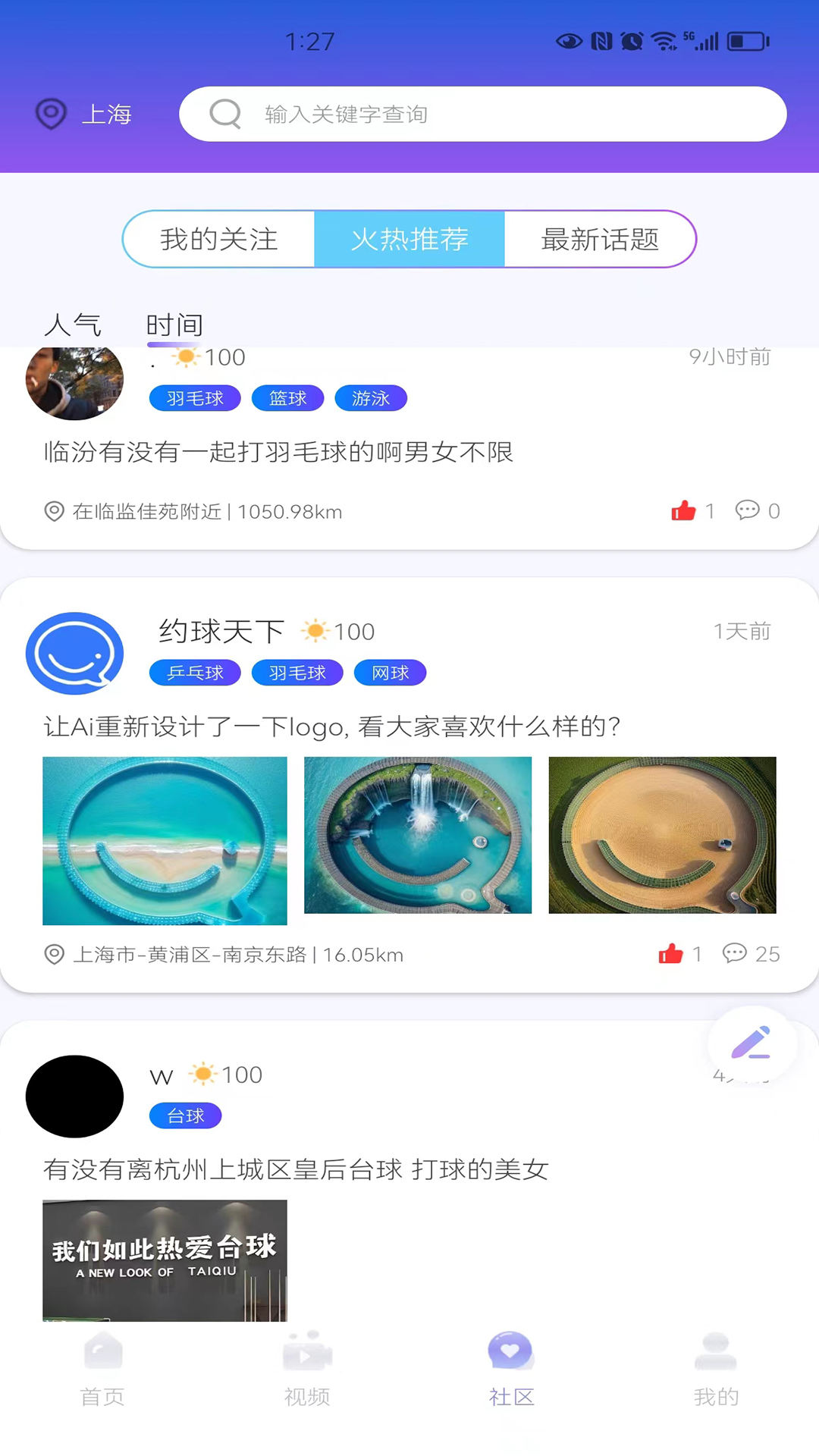Switch to the 我的关注 tab
The height and width of the screenshot is (1456, 819).
218,239
